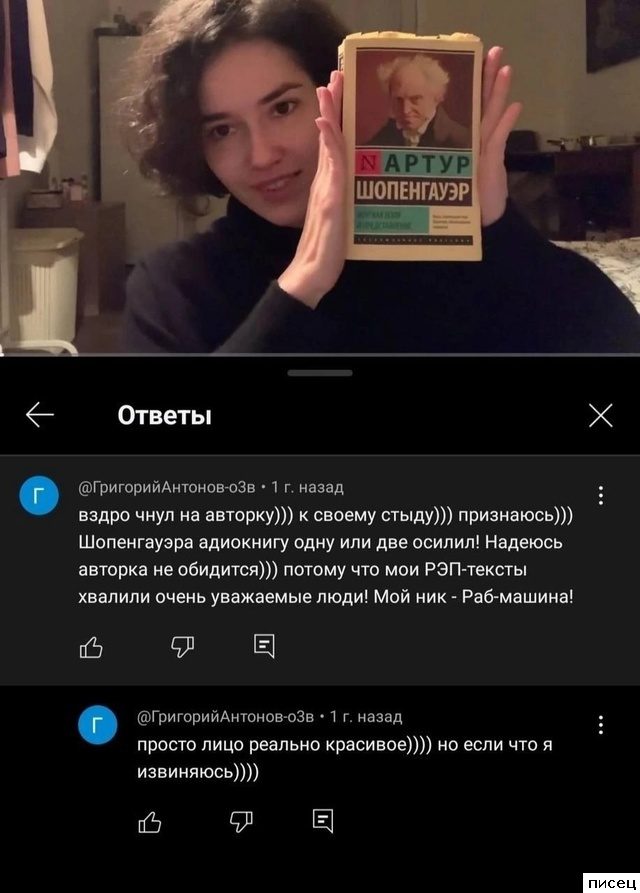Close the Ответы replies panel

[x=601, y=415]
